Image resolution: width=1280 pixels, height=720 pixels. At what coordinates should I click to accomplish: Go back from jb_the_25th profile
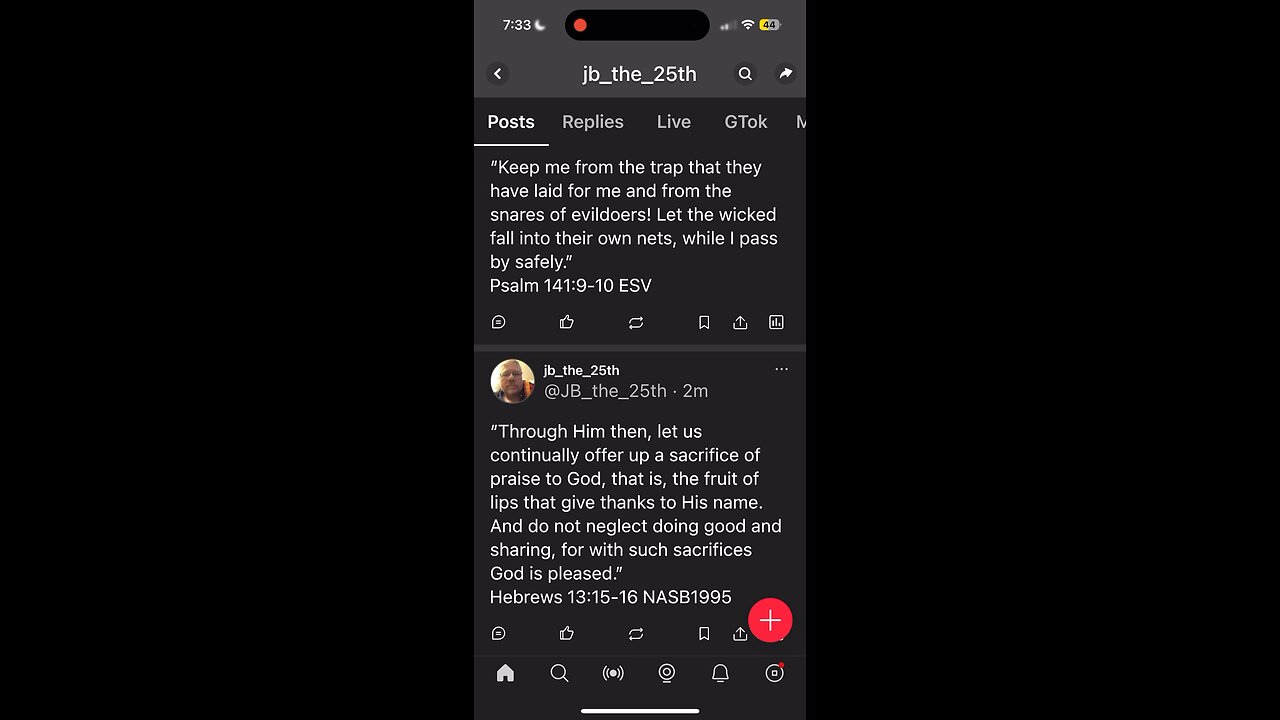(x=498, y=74)
